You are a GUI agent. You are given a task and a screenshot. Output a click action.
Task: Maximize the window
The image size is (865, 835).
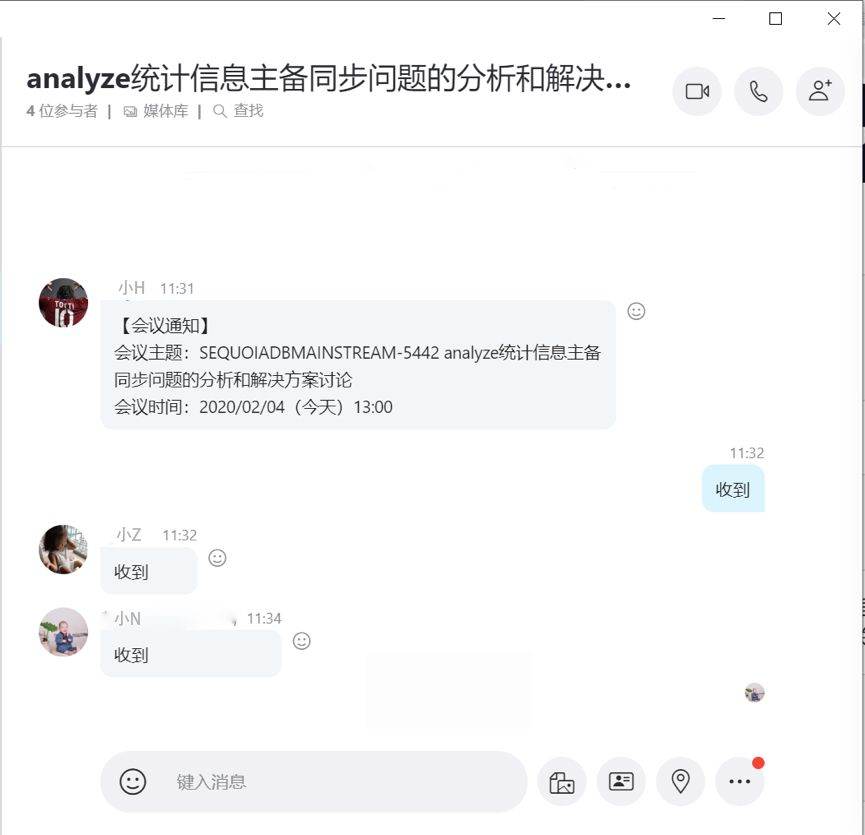(x=775, y=18)
